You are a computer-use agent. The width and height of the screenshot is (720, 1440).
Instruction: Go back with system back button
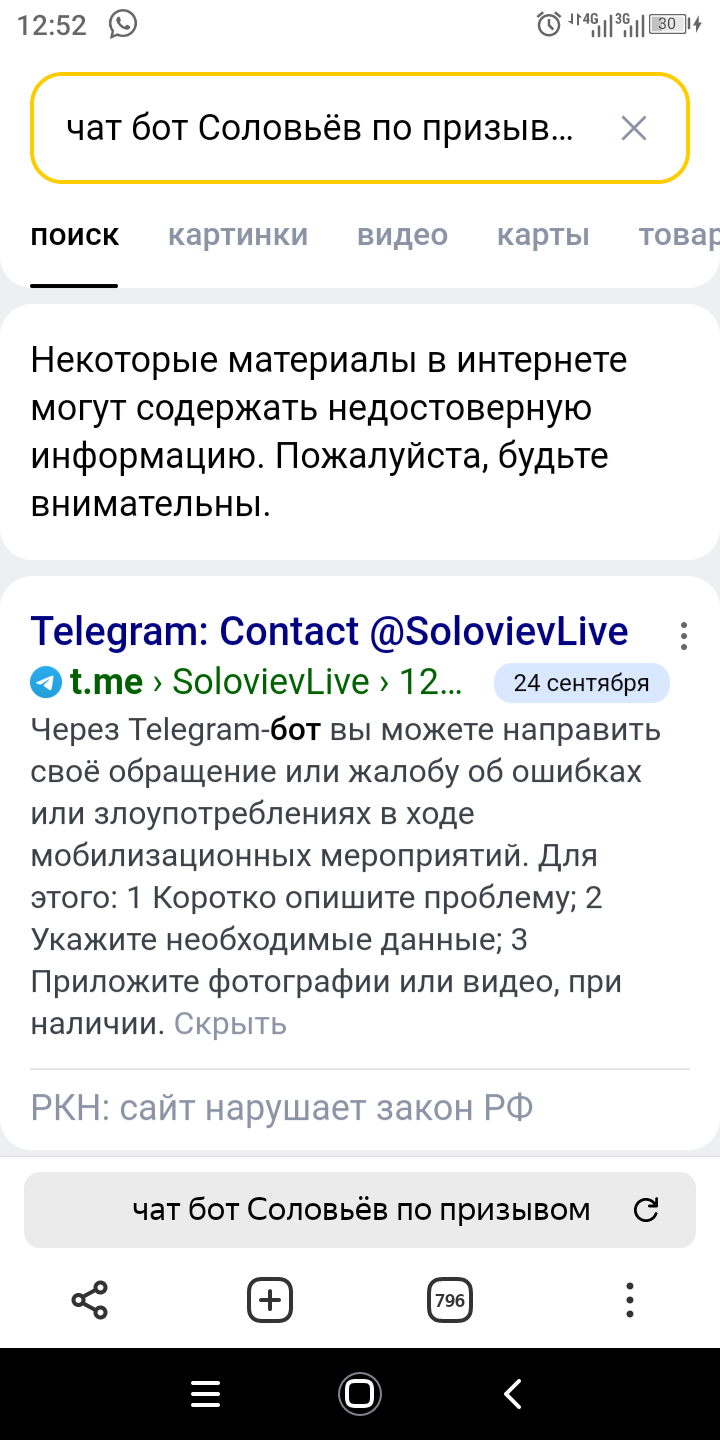512,1393
